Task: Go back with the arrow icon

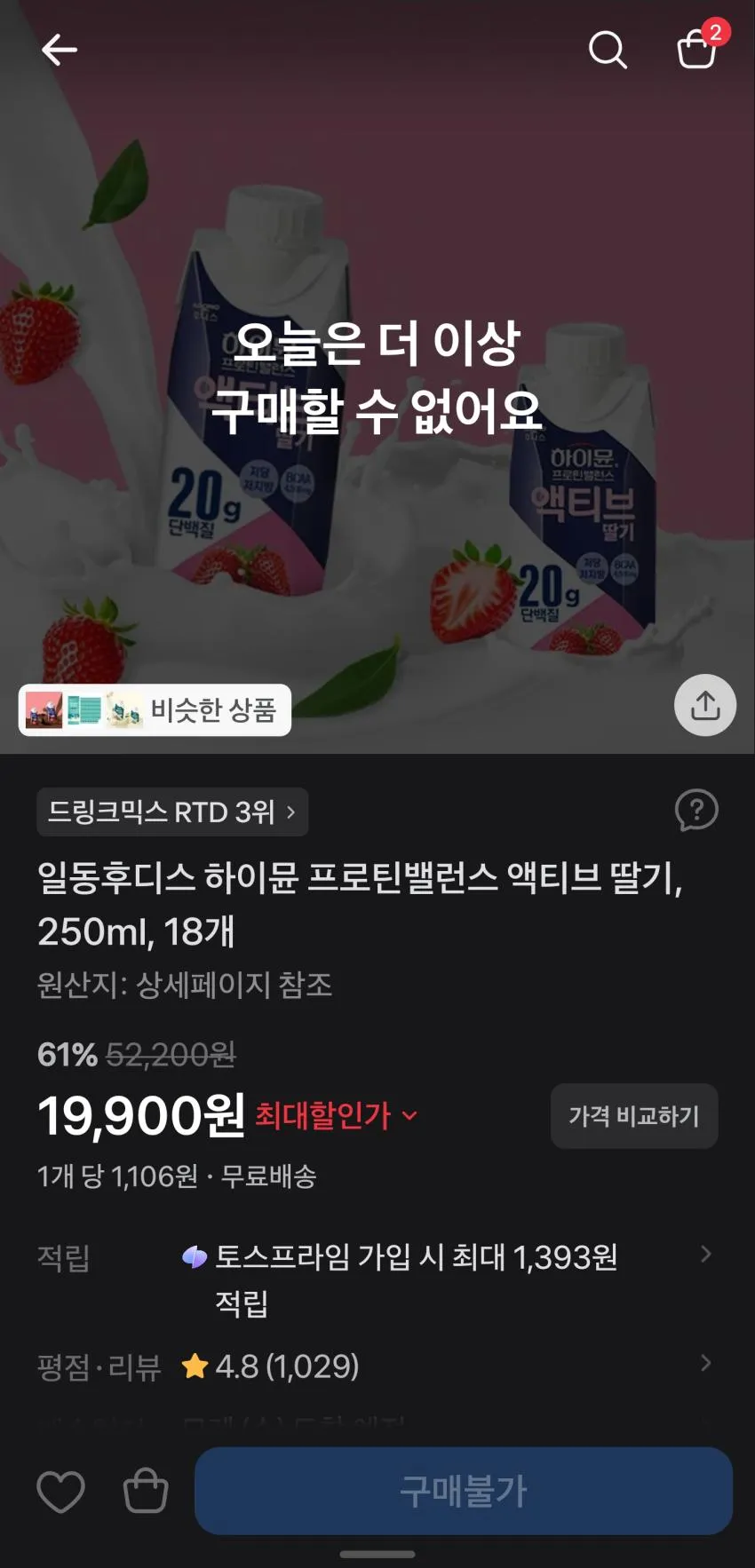Action: pyautogui.click(x=60, y=50)
